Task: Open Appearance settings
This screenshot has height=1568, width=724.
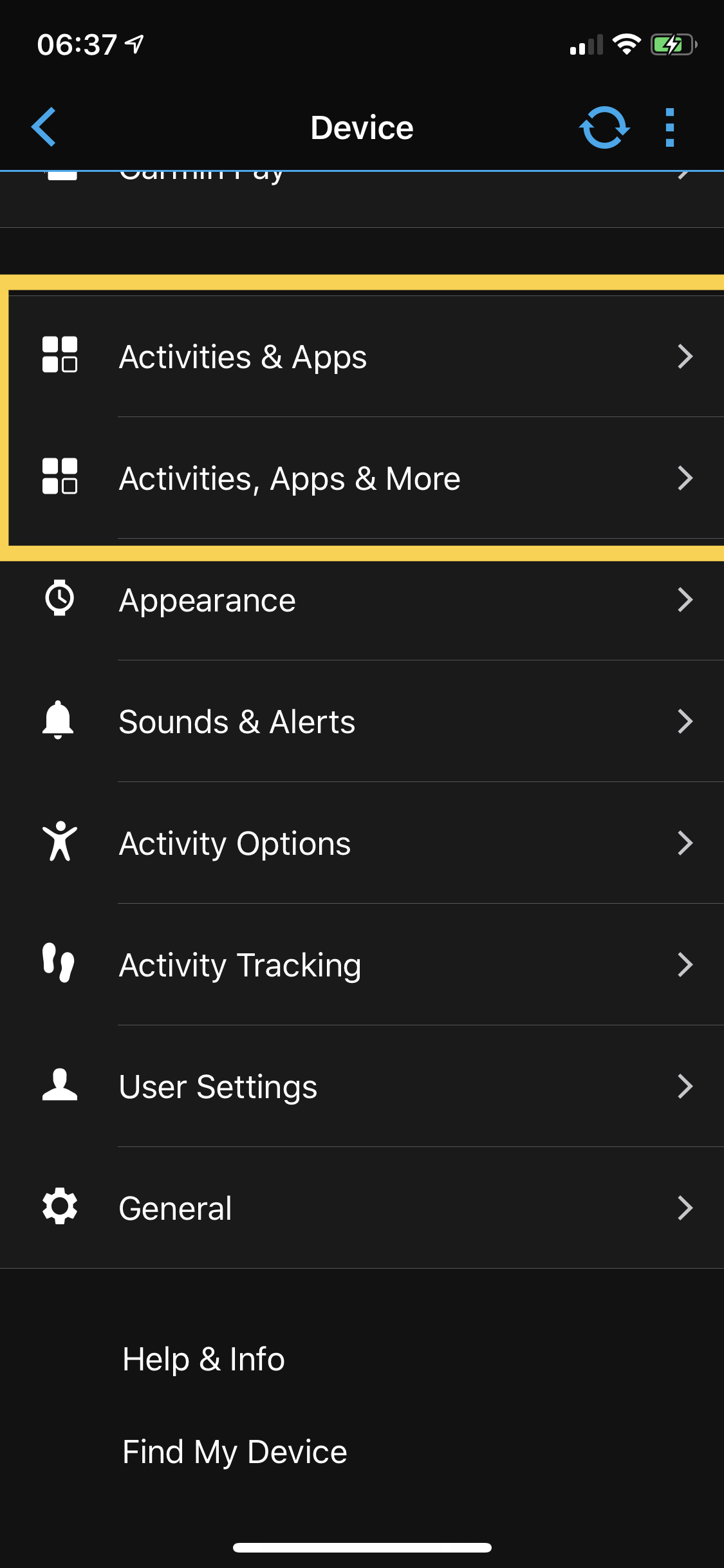Action: pos(362,600)
